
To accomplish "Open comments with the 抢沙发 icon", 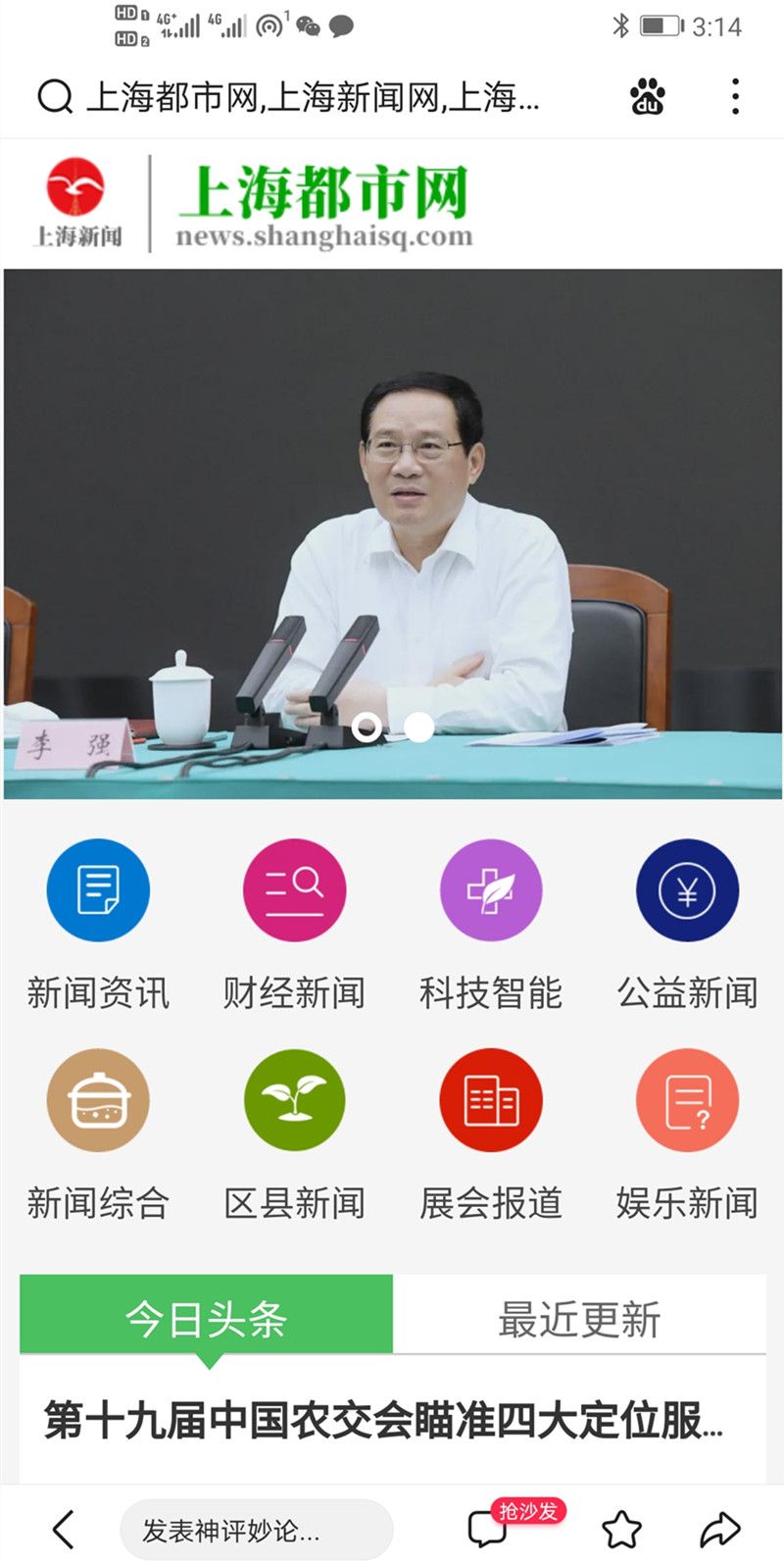I will click(x=490, y=1528).
